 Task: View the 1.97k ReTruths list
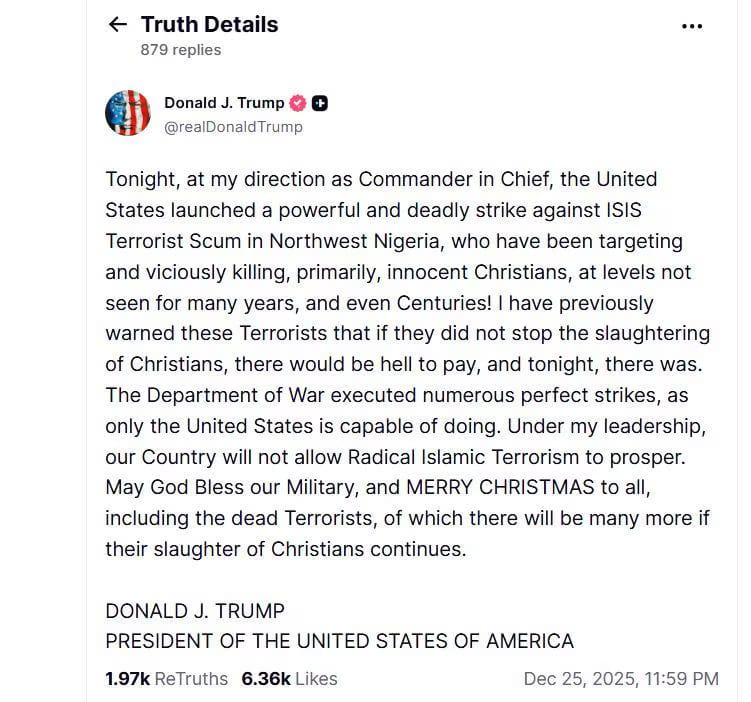click(167, 678)
